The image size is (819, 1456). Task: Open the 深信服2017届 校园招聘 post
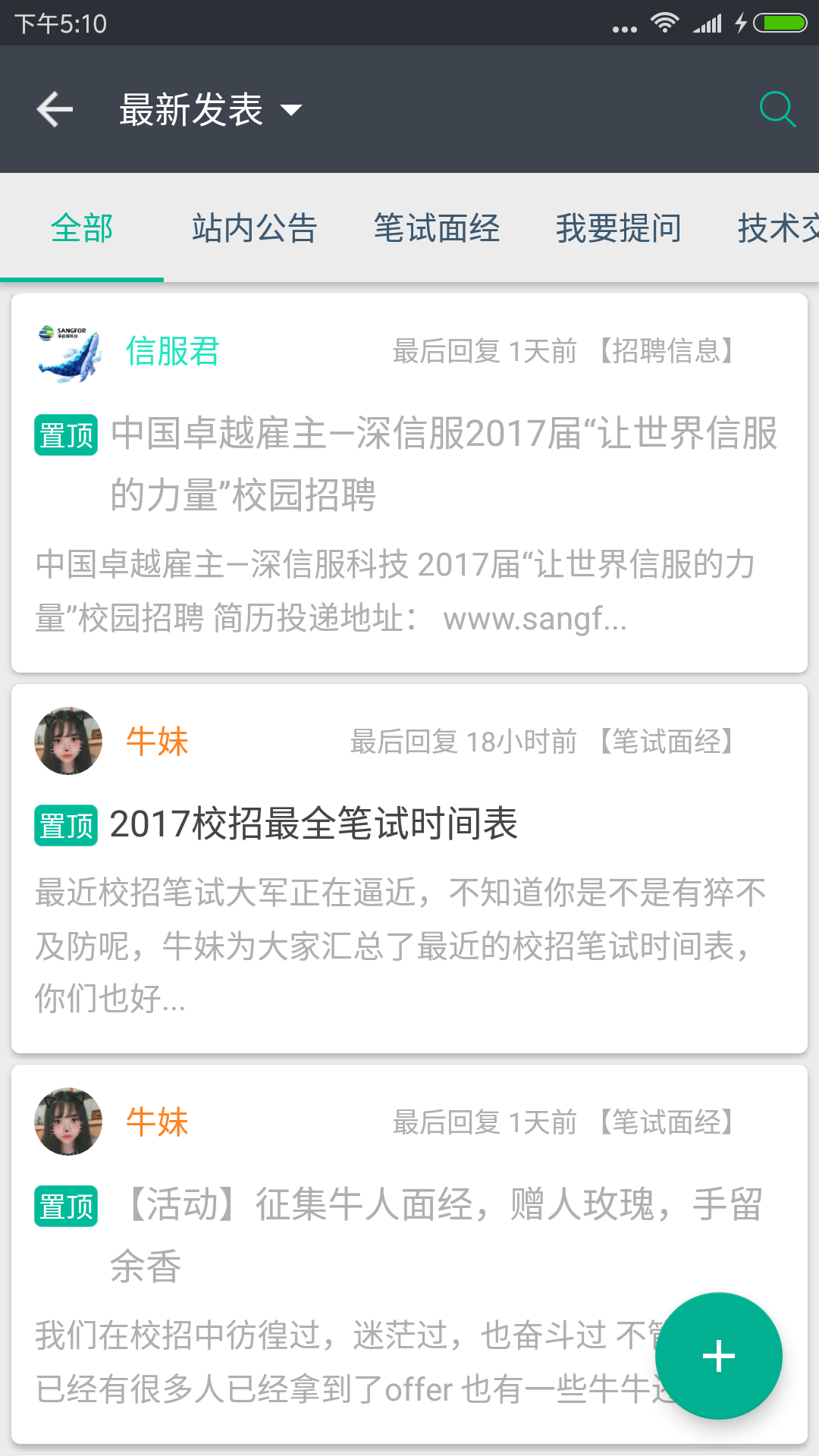pyautogui.click(x=444, y=463)
